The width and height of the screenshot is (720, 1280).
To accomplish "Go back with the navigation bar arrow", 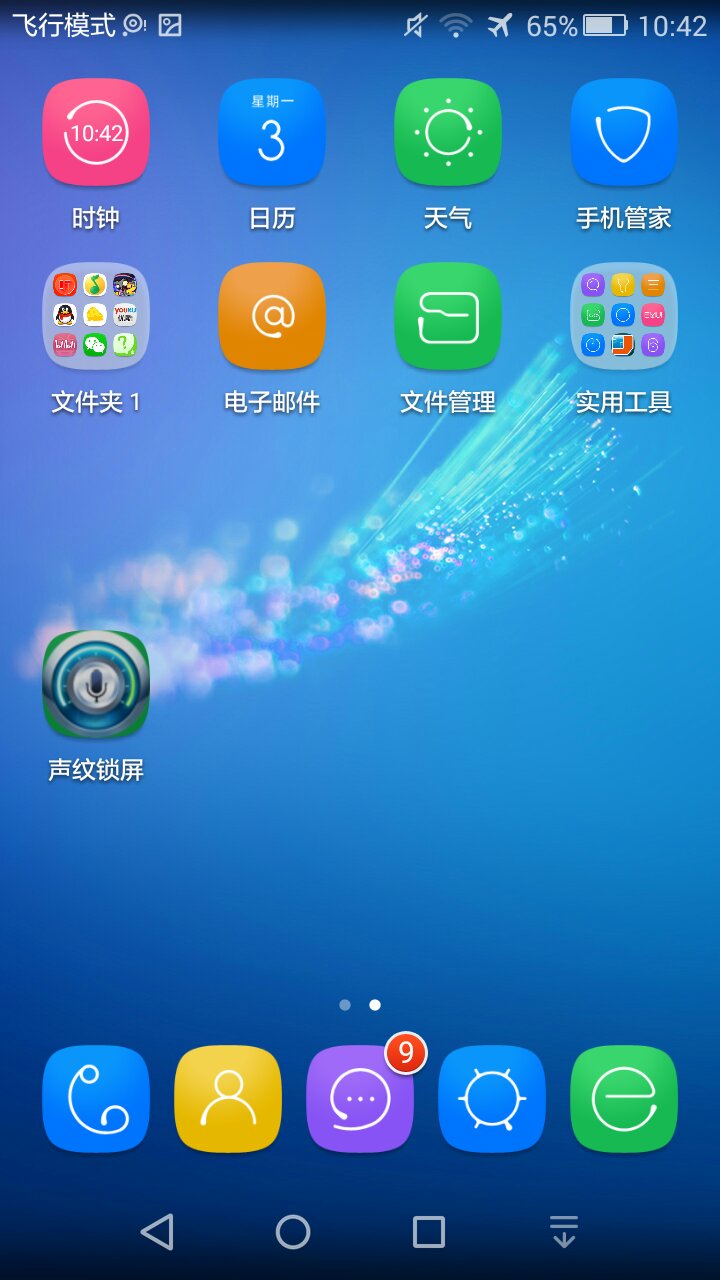I will (157, 1232).
